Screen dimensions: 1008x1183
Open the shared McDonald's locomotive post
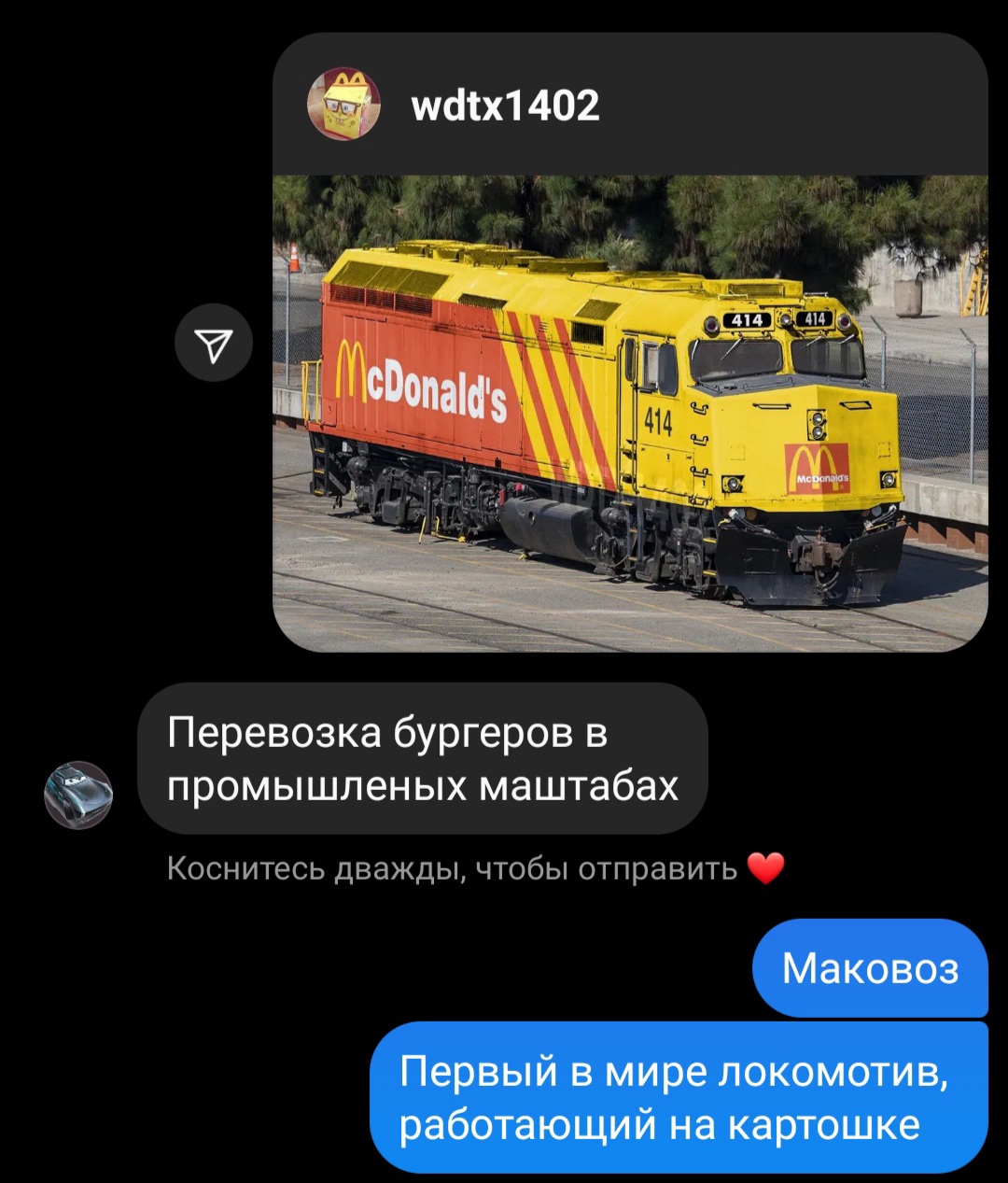pos(630,411)
